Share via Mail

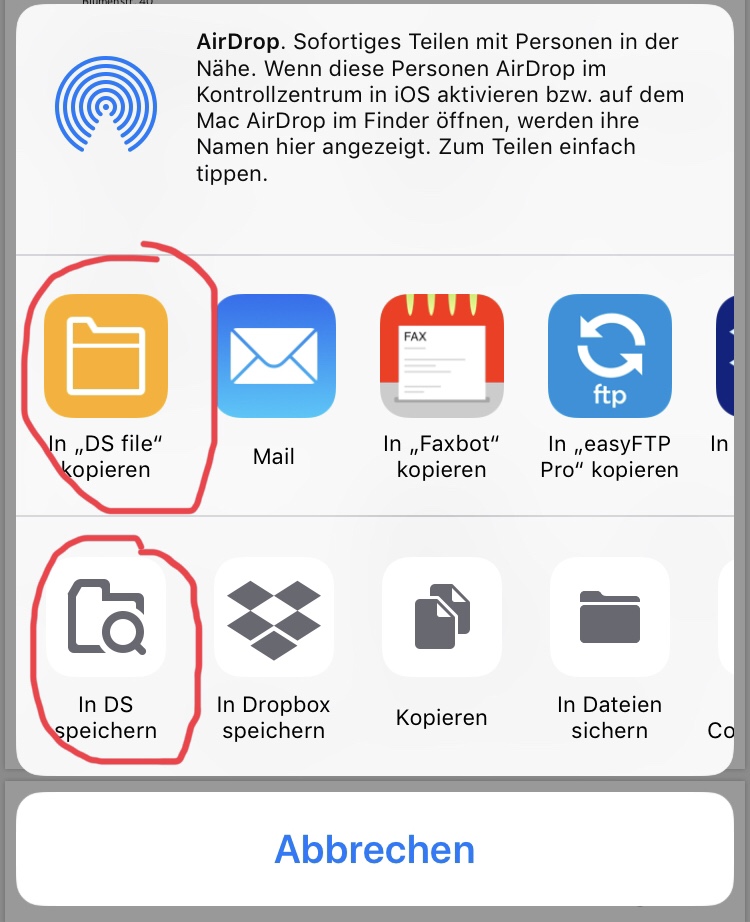coord(274,355)
